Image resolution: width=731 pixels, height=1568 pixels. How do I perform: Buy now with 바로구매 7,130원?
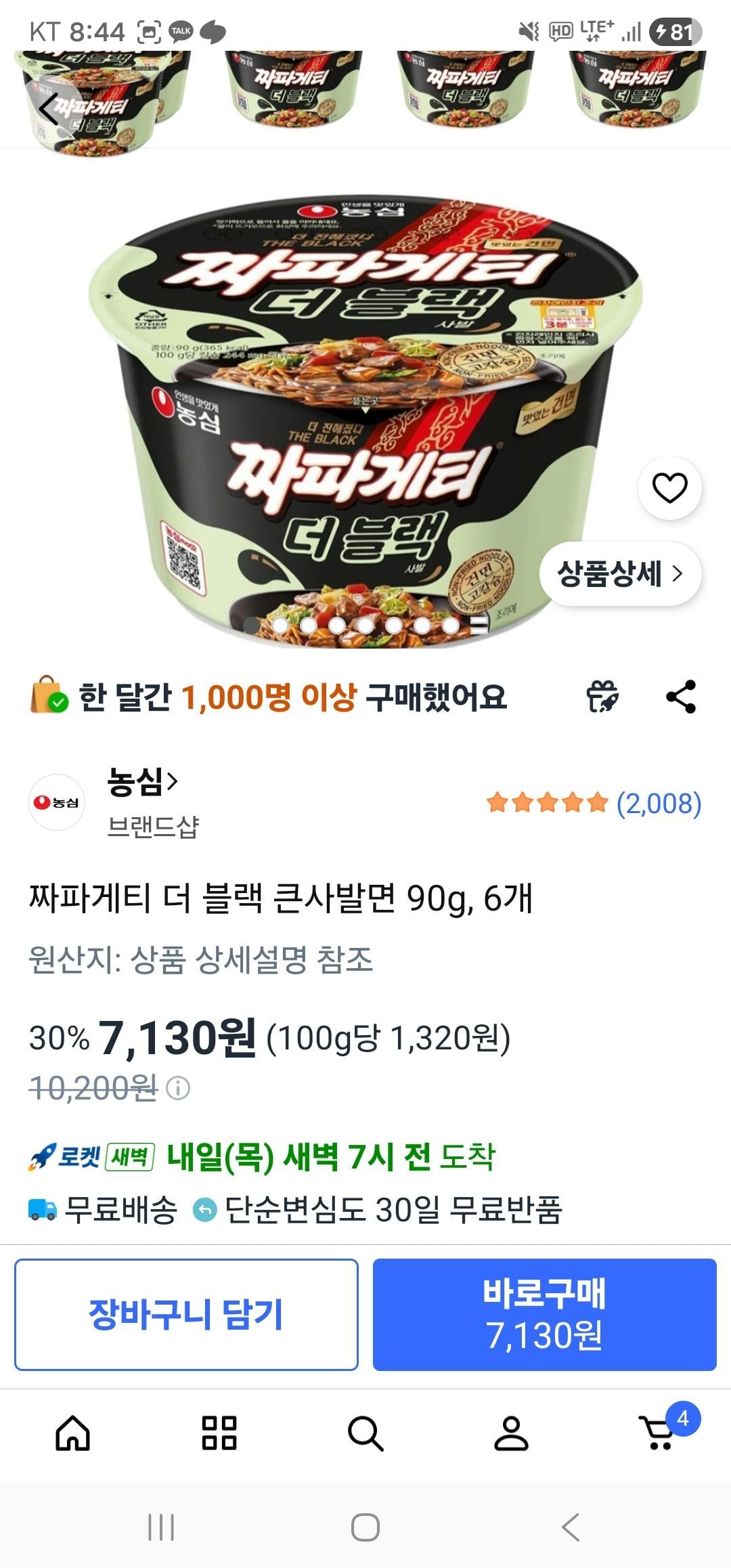pyautogui.click(x=544, y=1315)
